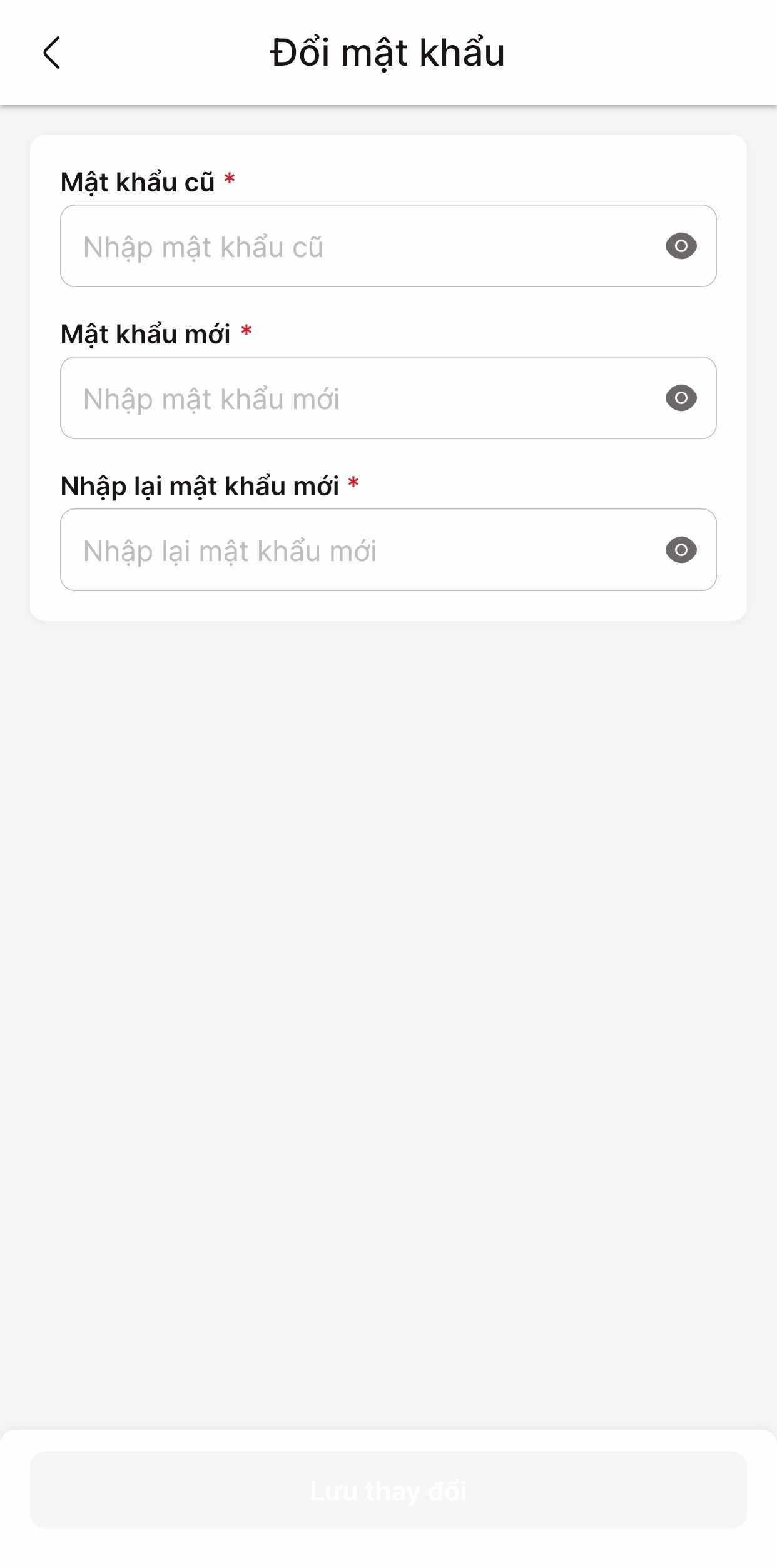
Task: Tap the Lưu thay đổi button
Action: coord(388,1490)
